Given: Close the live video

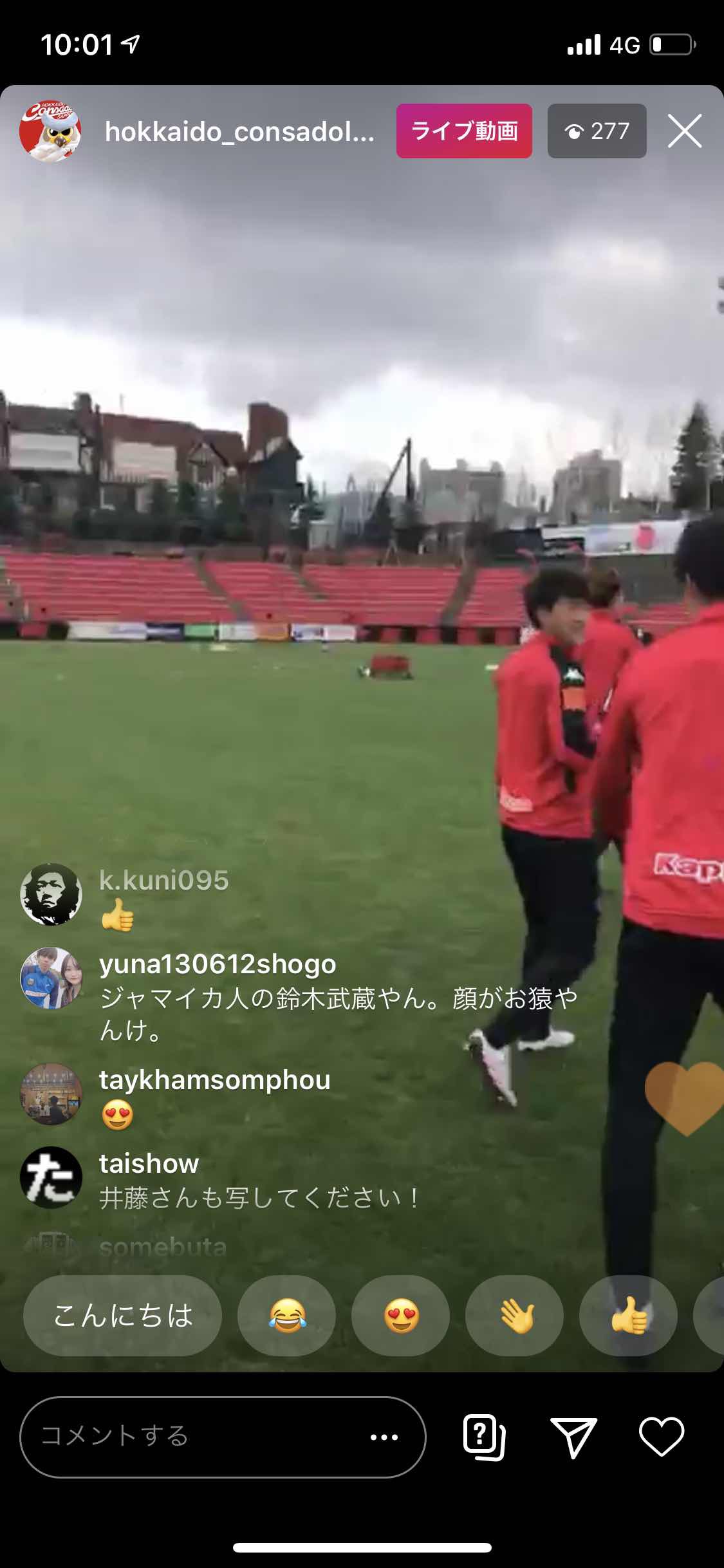Looking at the screenshot, I should click(684, 131).
